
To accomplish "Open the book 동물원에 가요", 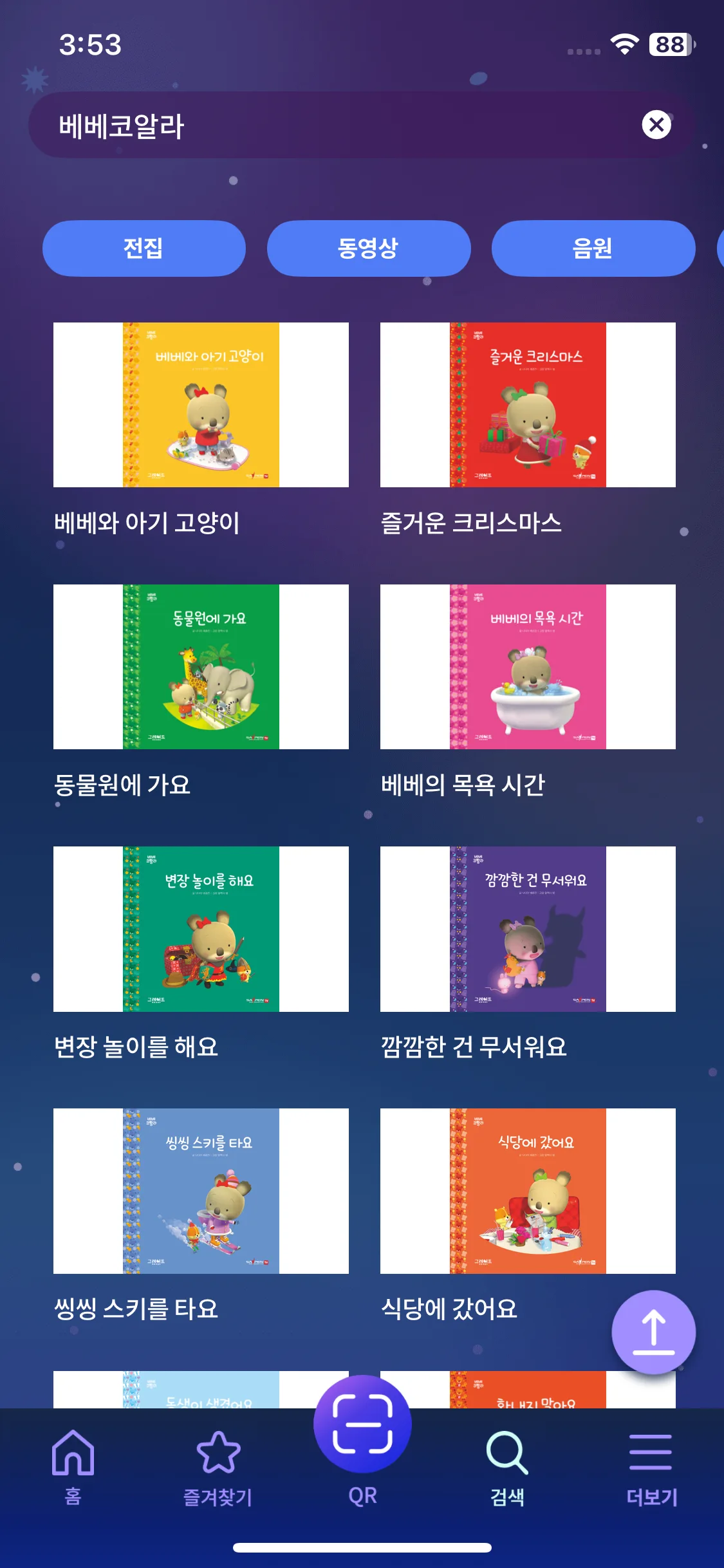I will tap(201, 667).
